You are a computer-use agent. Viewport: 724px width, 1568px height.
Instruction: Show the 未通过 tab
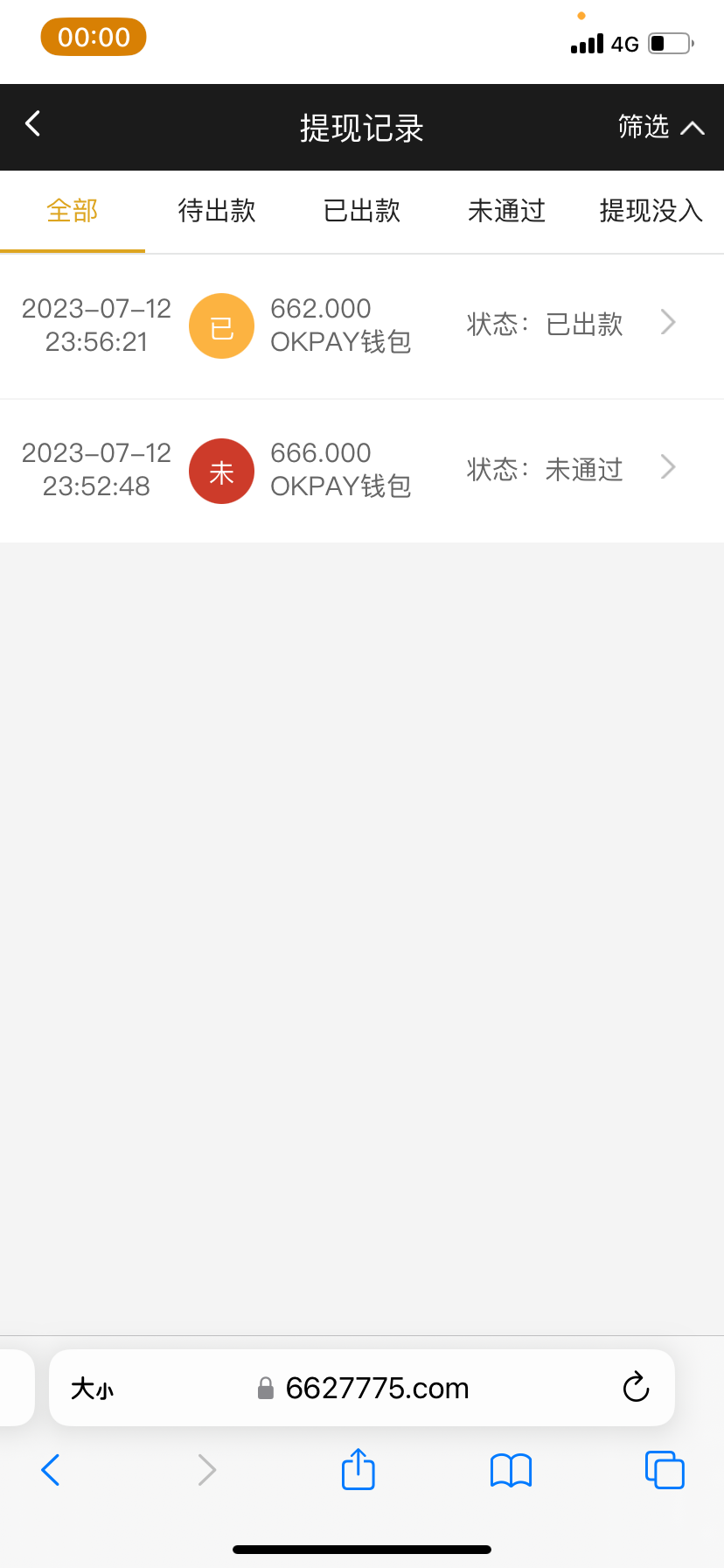pos(507,211)
